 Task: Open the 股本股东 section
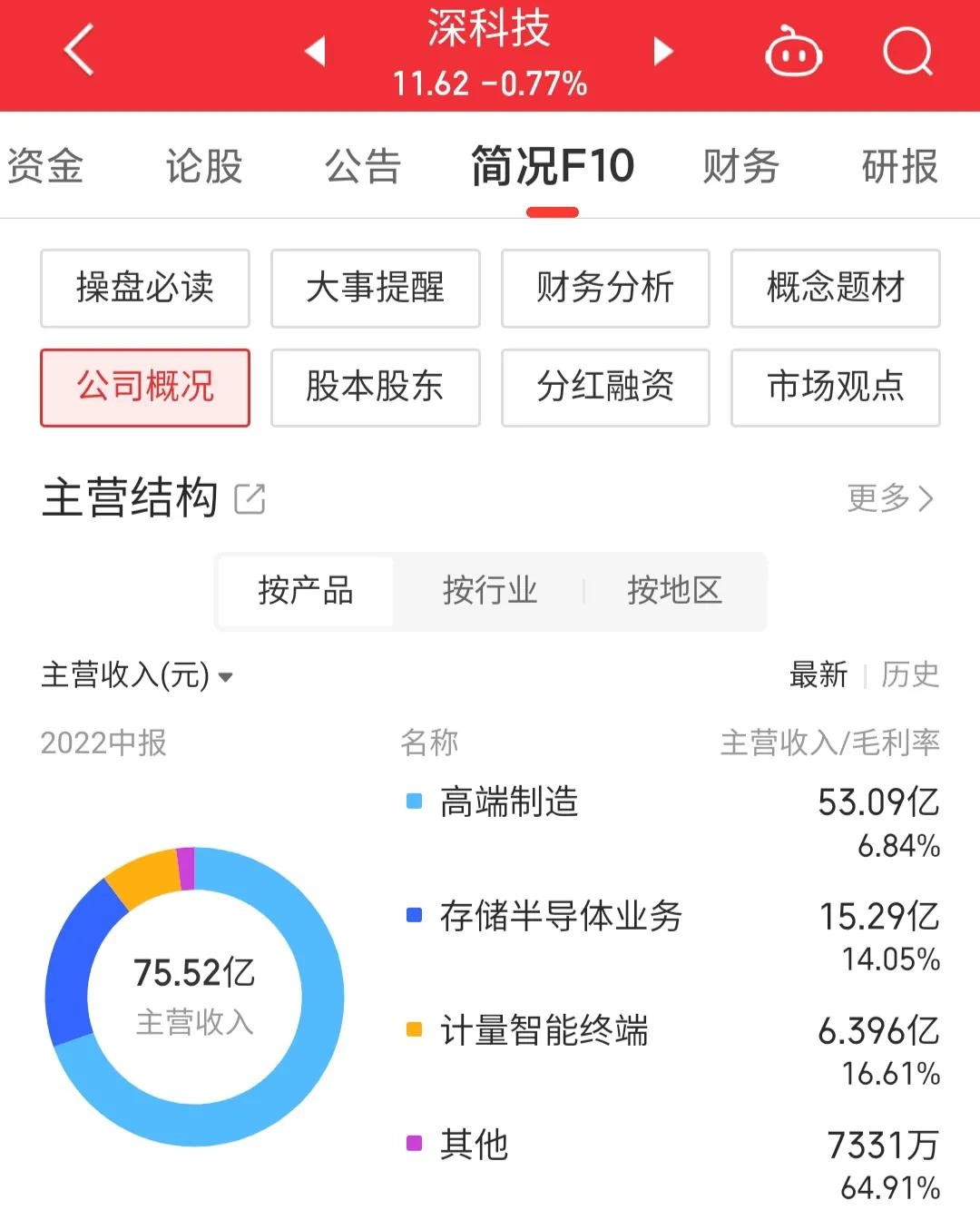pos(375,387)
